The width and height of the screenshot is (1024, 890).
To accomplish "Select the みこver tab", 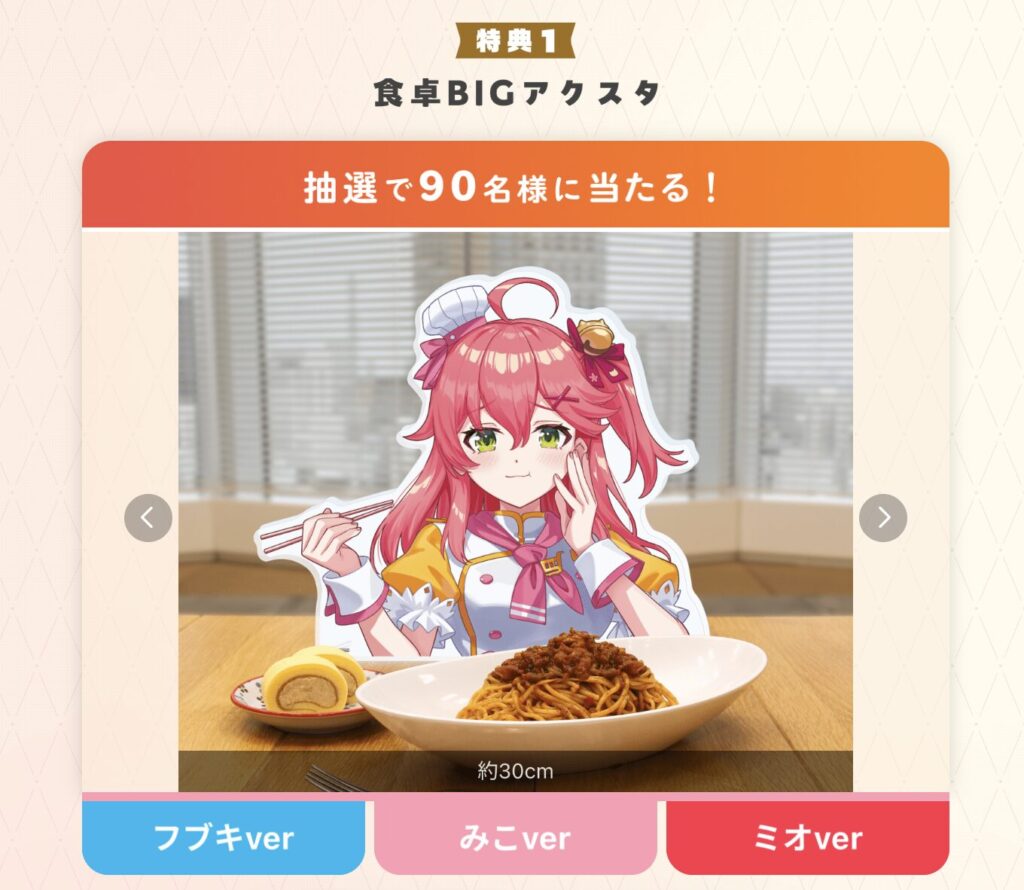I will tap(515, 838).
